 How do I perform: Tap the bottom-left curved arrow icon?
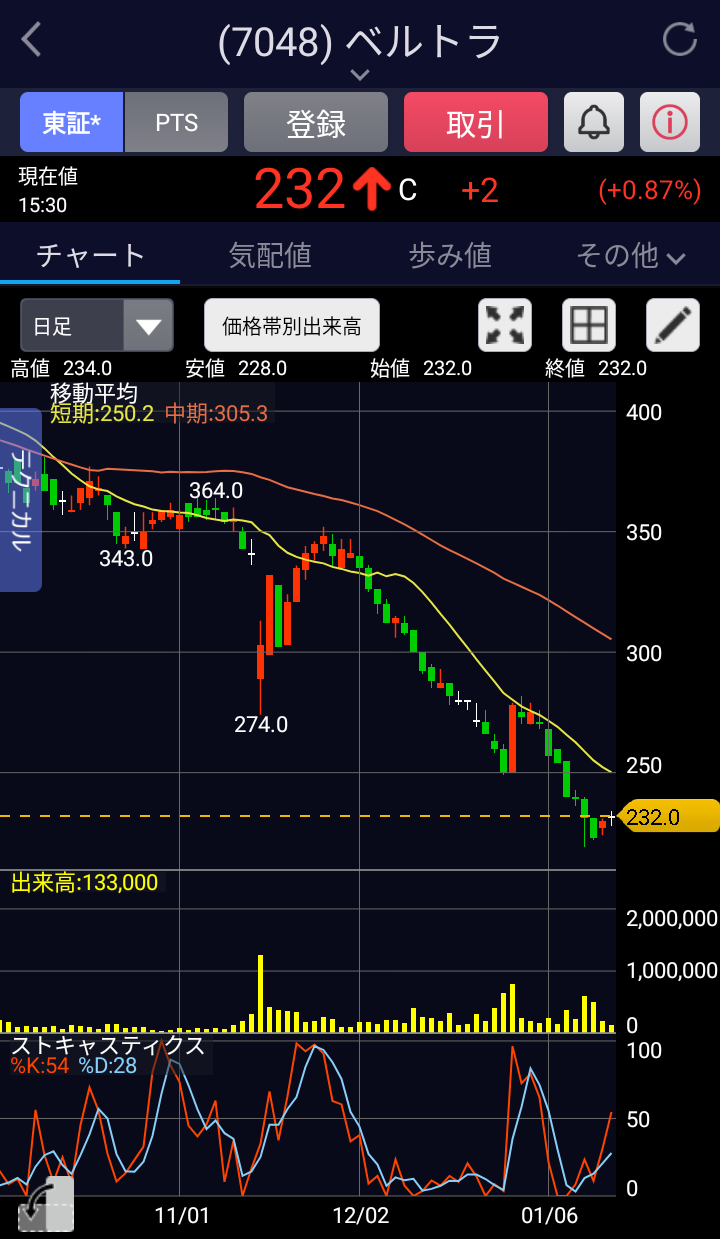click(45, 1204)
